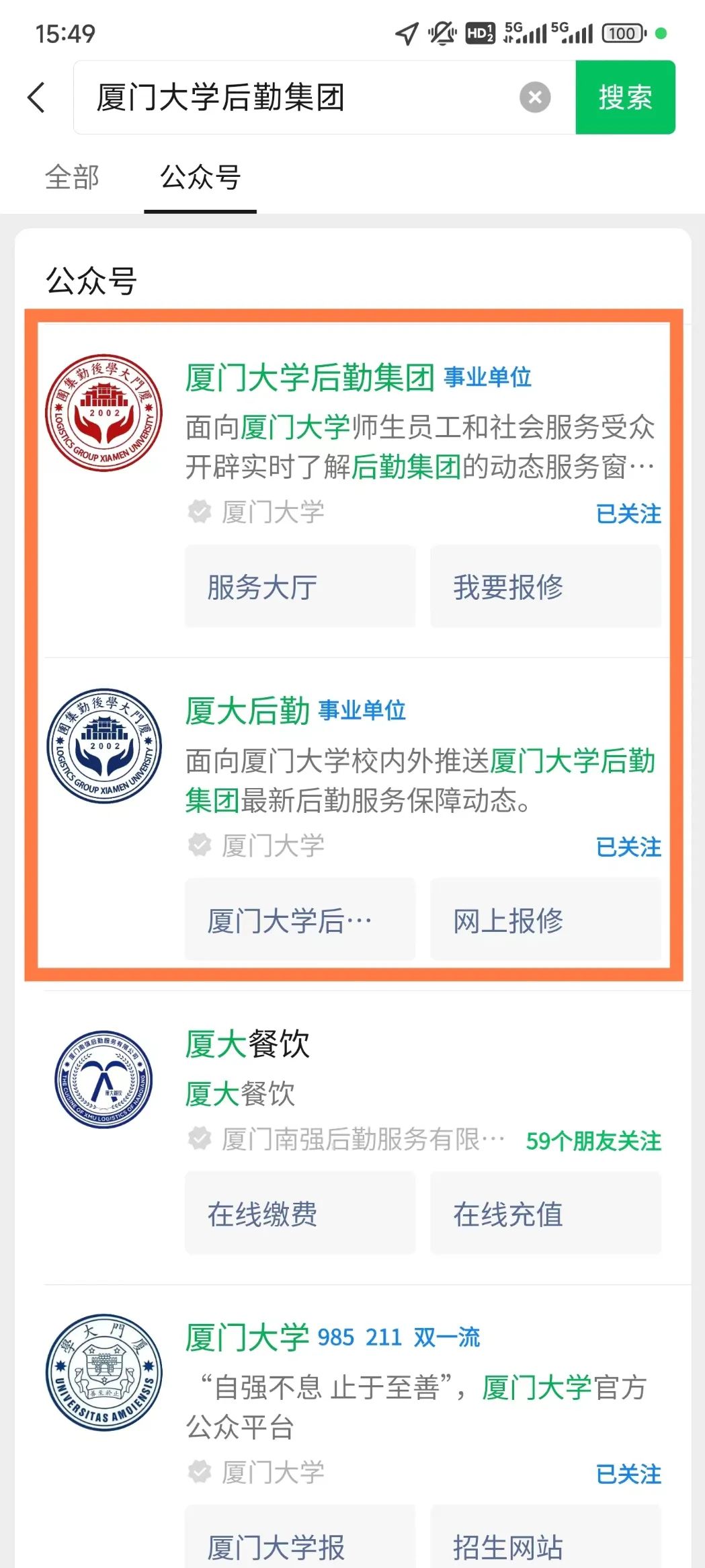
Task: Go back from the search results
Action: point(37,98)
